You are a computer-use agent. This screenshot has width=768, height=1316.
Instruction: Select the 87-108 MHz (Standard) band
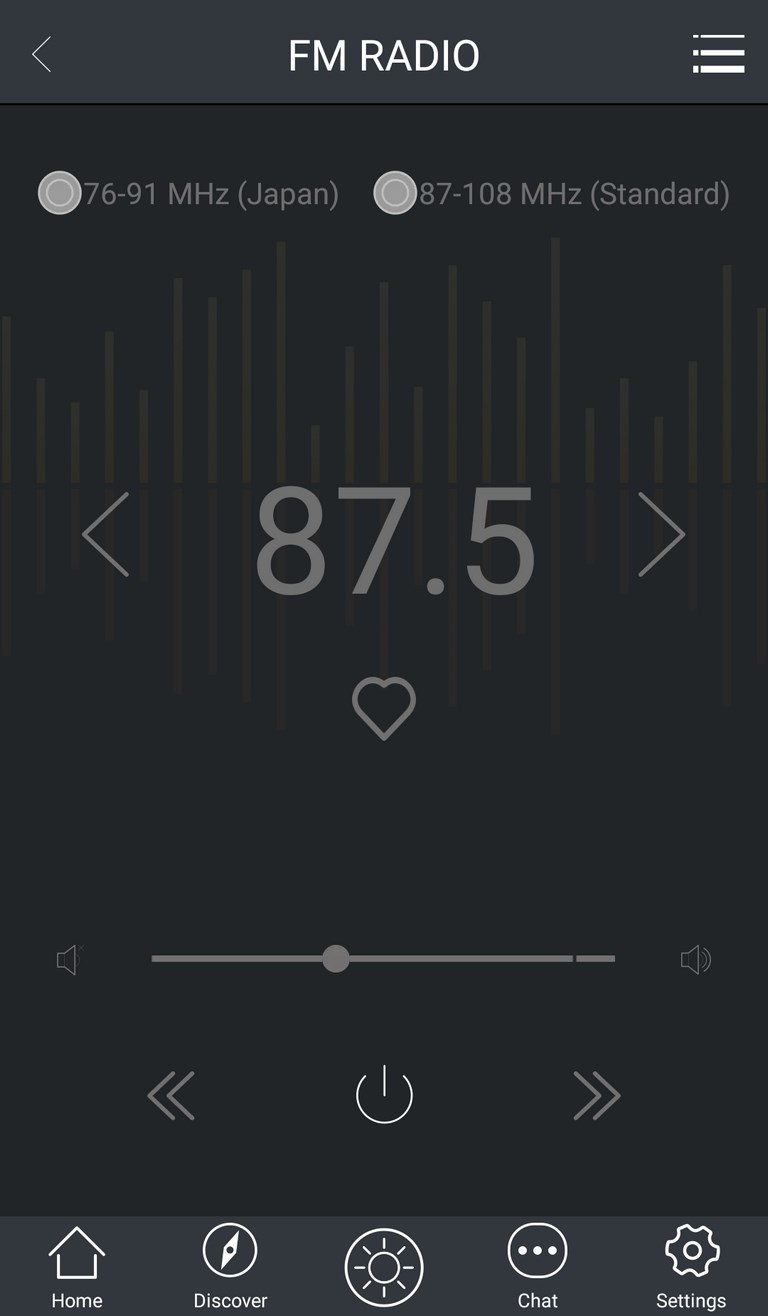[551, 193]
